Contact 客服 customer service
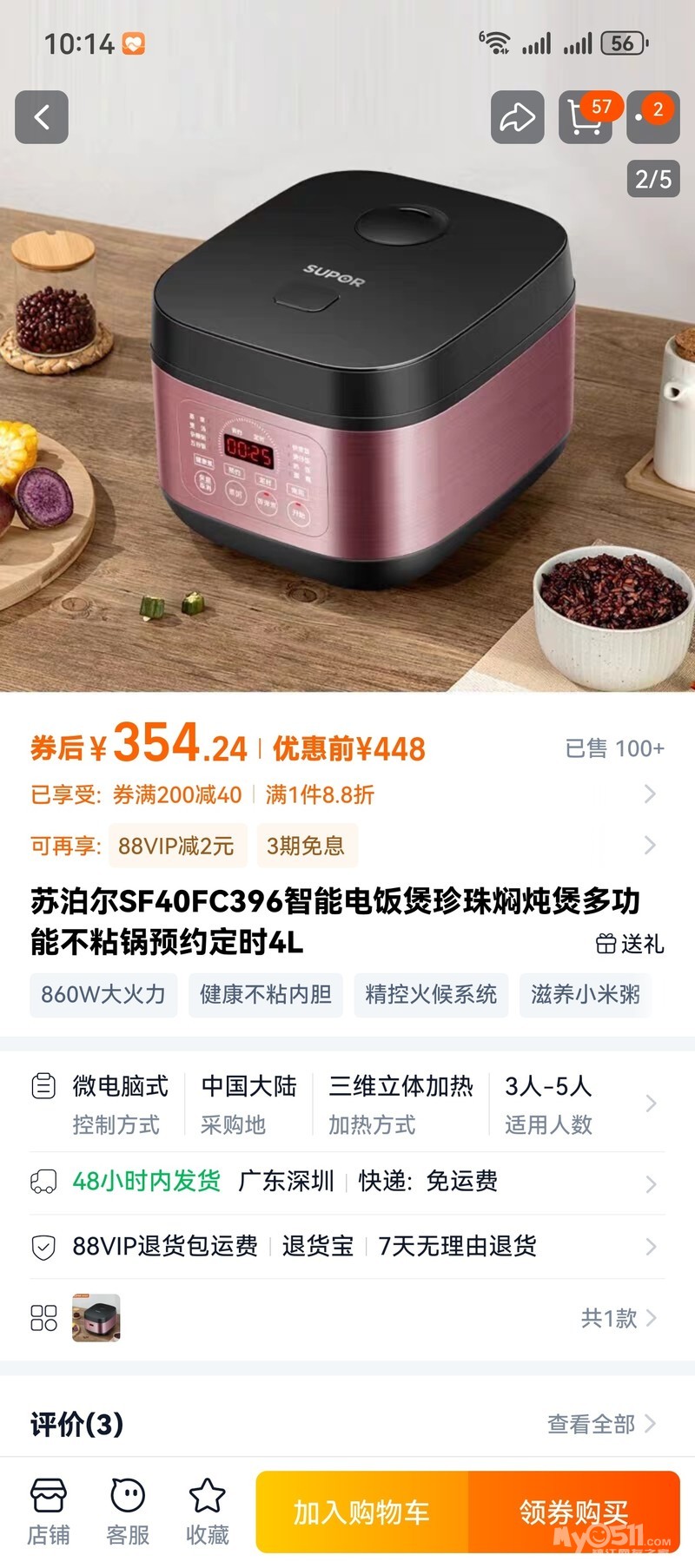Screen dimensions: 695x1568 click(128, 1512)
